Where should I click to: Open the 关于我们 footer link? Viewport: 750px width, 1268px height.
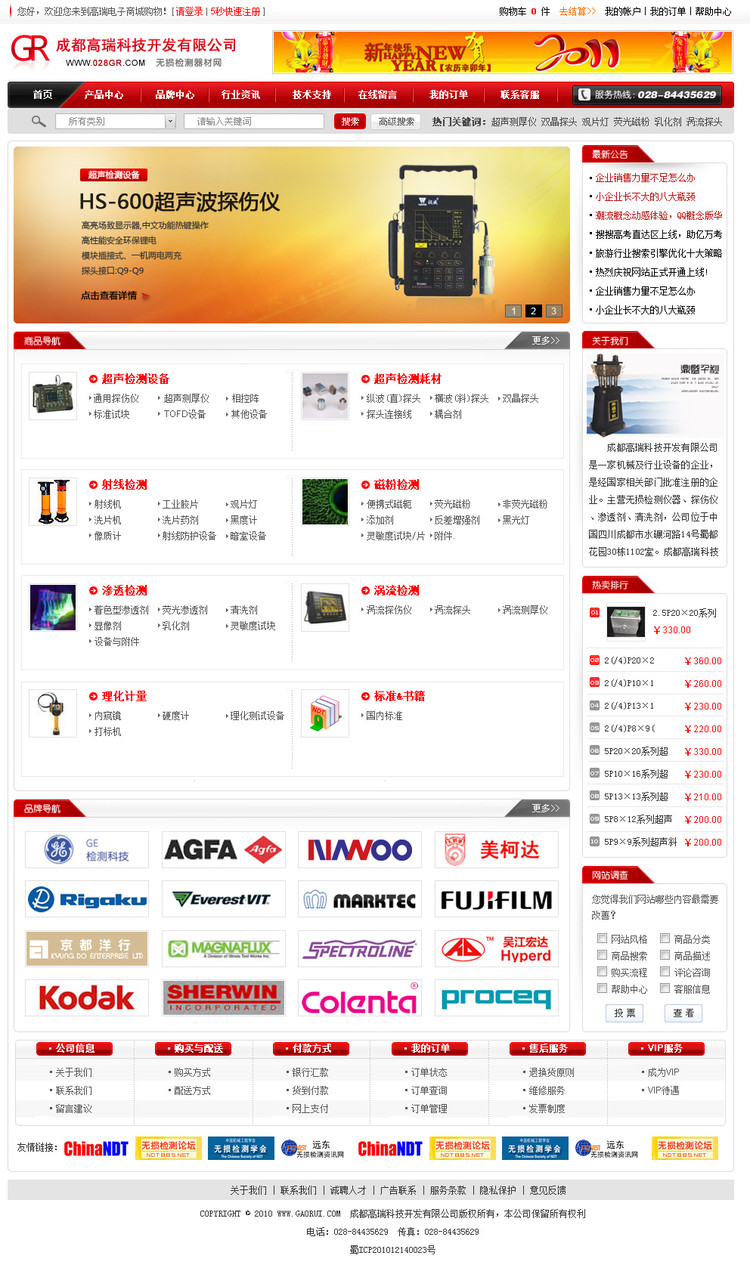tap(248, 1190)
